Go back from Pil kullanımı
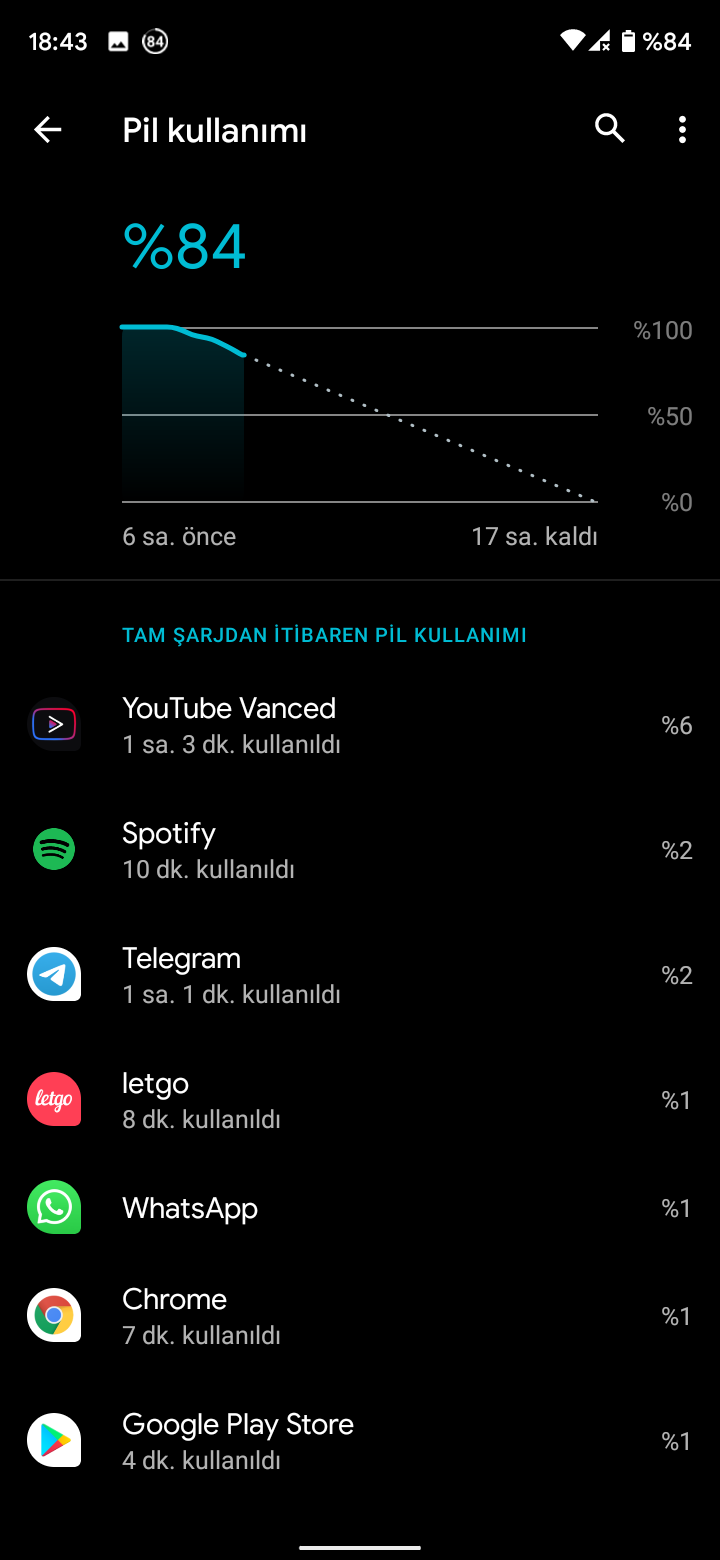Viewport: 720px width, 1560px height. 48,129
